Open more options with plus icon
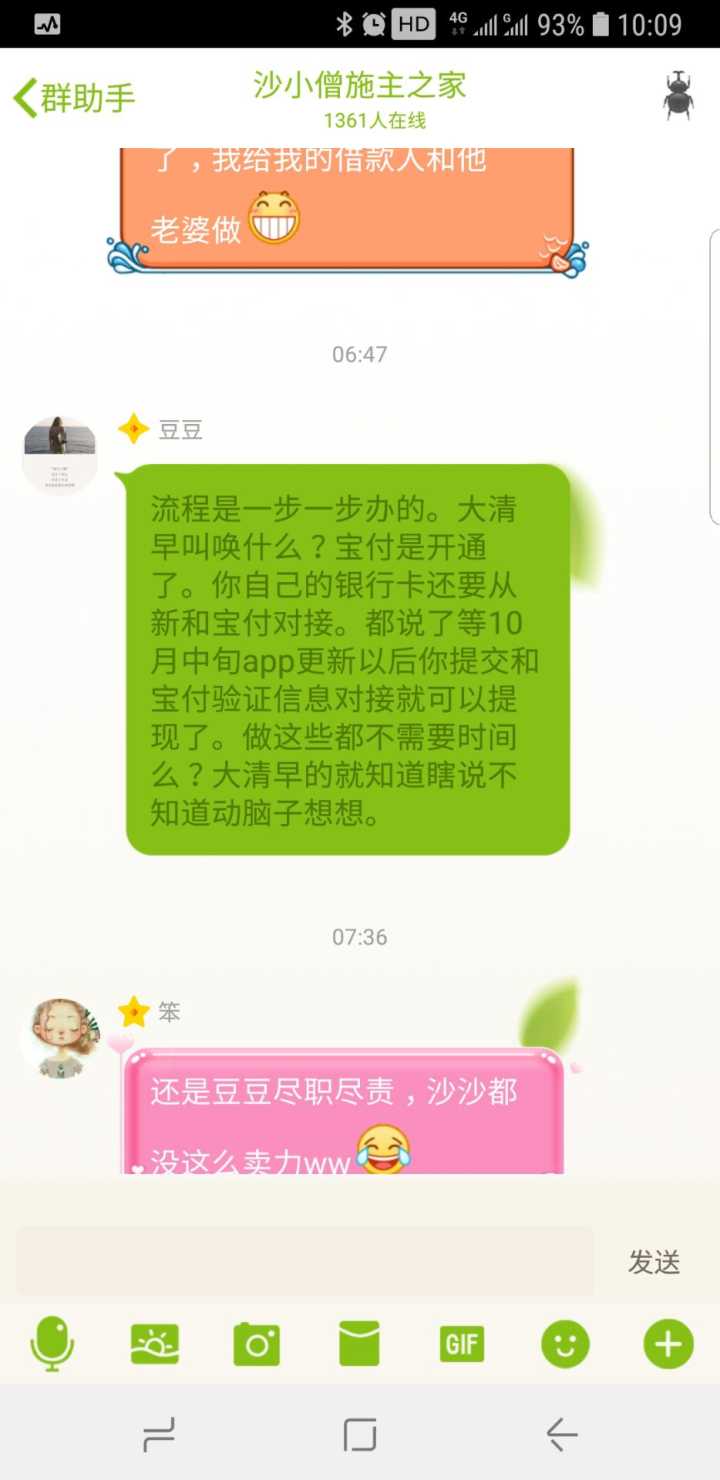The height and width of the screenshot is (1480, 720). tap(668, 1344)
